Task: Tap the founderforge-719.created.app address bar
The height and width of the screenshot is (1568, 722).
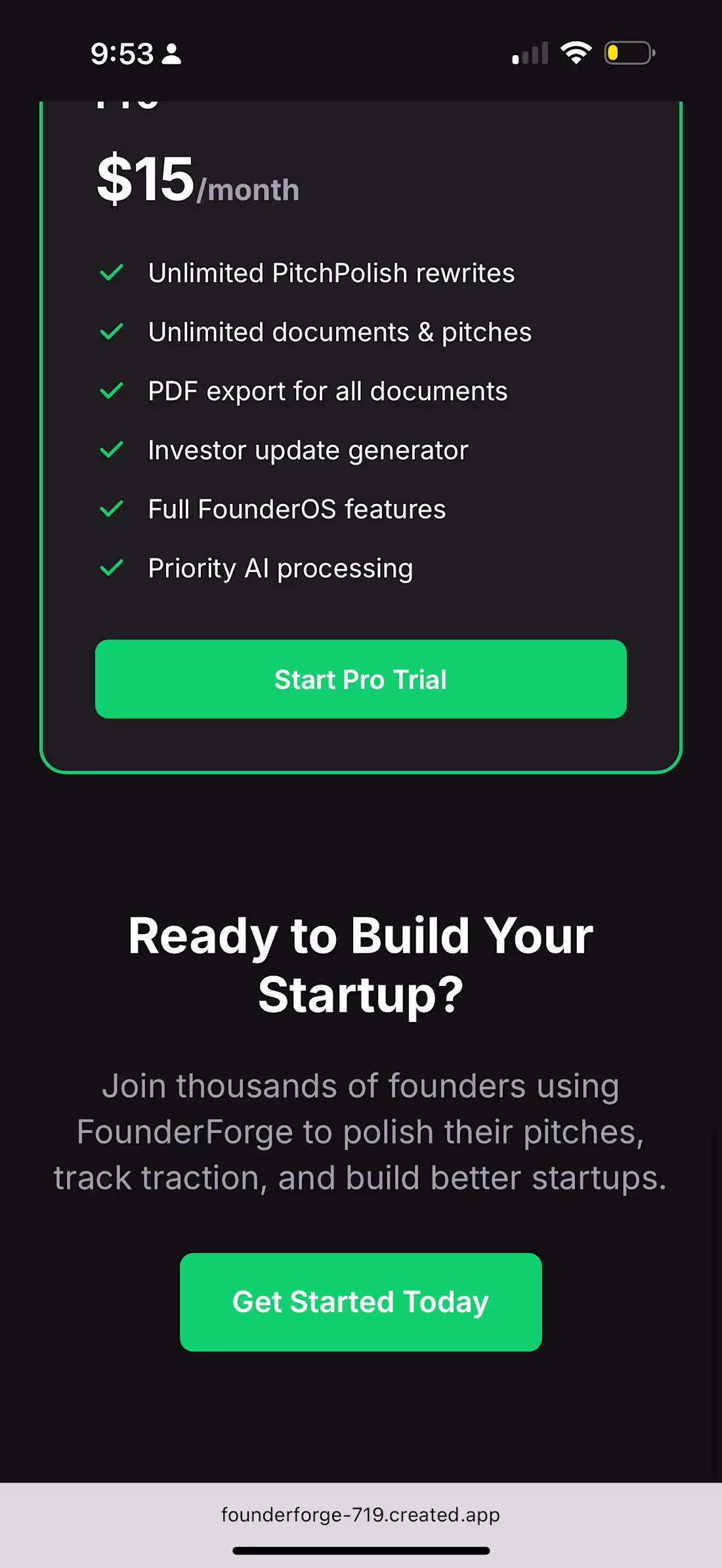Action: [361, 1514]
